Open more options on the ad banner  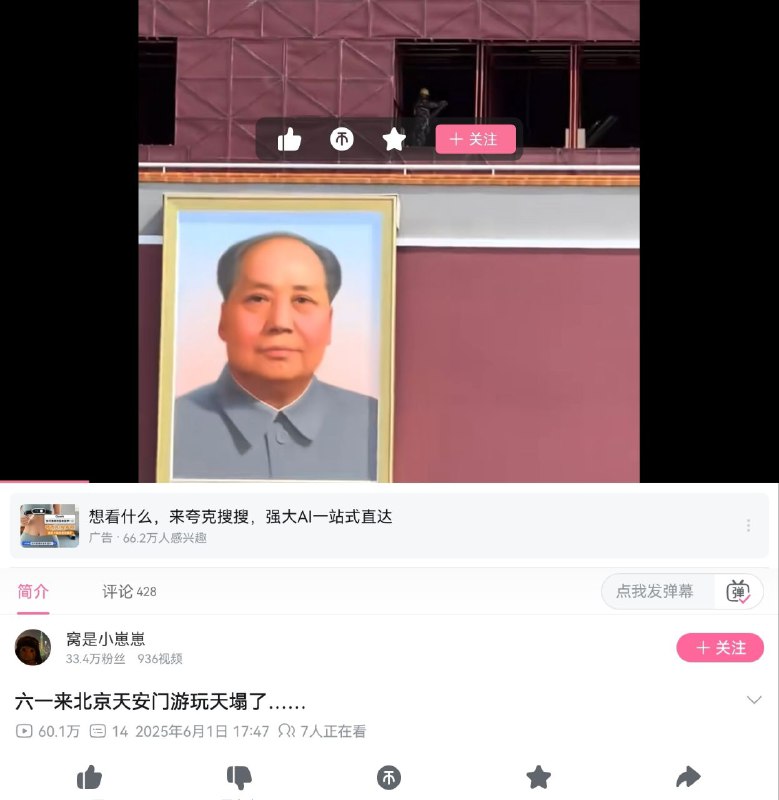click(x=748, y=524)
